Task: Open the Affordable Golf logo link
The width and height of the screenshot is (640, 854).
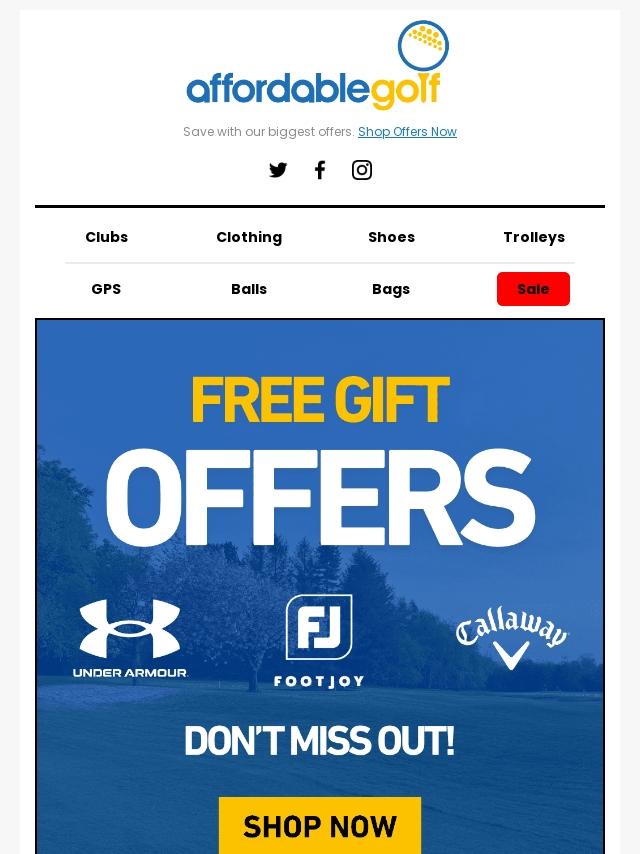Action: click(318, 67)
